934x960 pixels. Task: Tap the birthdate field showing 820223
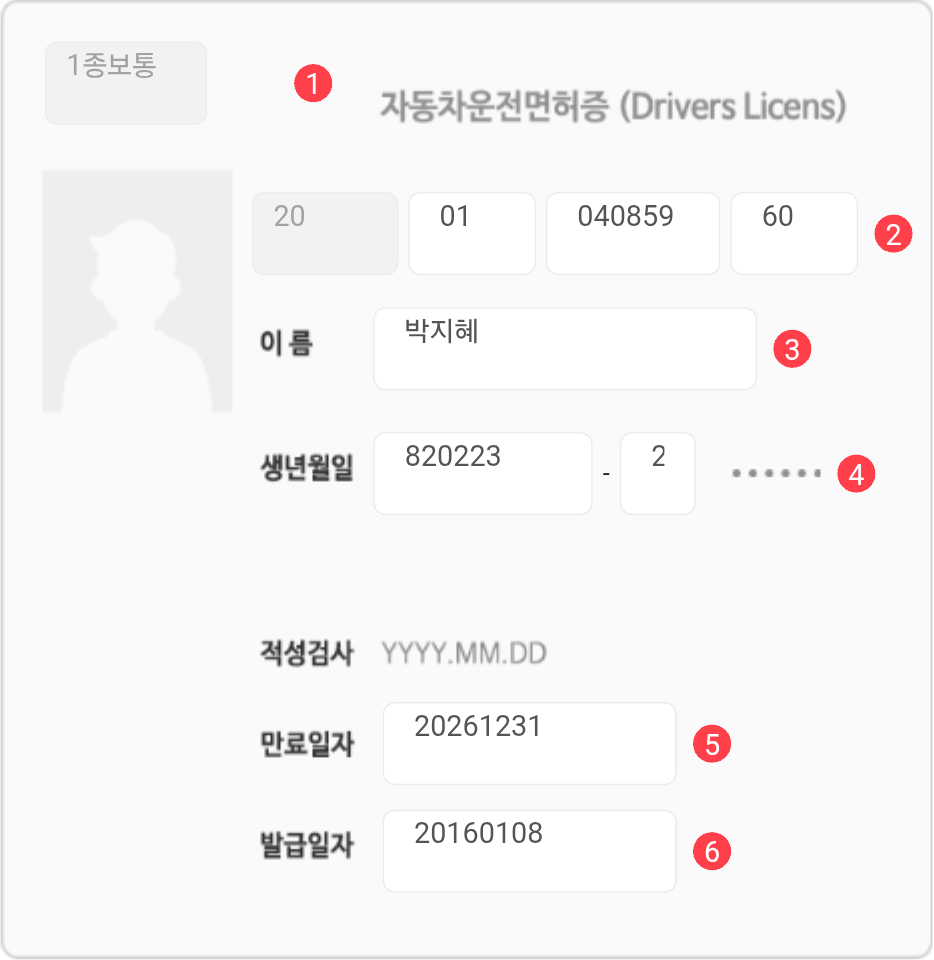pyautogui.click(x=482, y=473)
